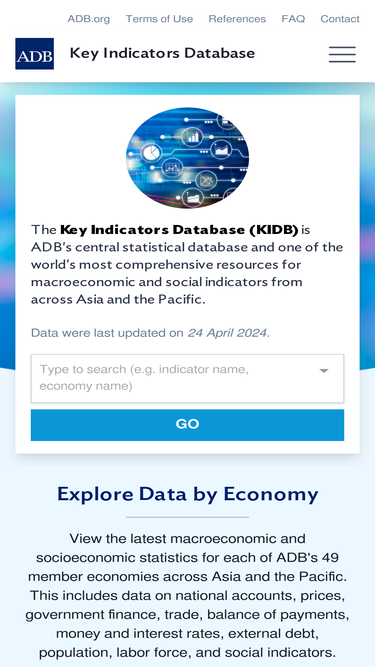Go to the References page
Image resolution: width=375 pixels, height=667 pixels.
click(237, 19)
